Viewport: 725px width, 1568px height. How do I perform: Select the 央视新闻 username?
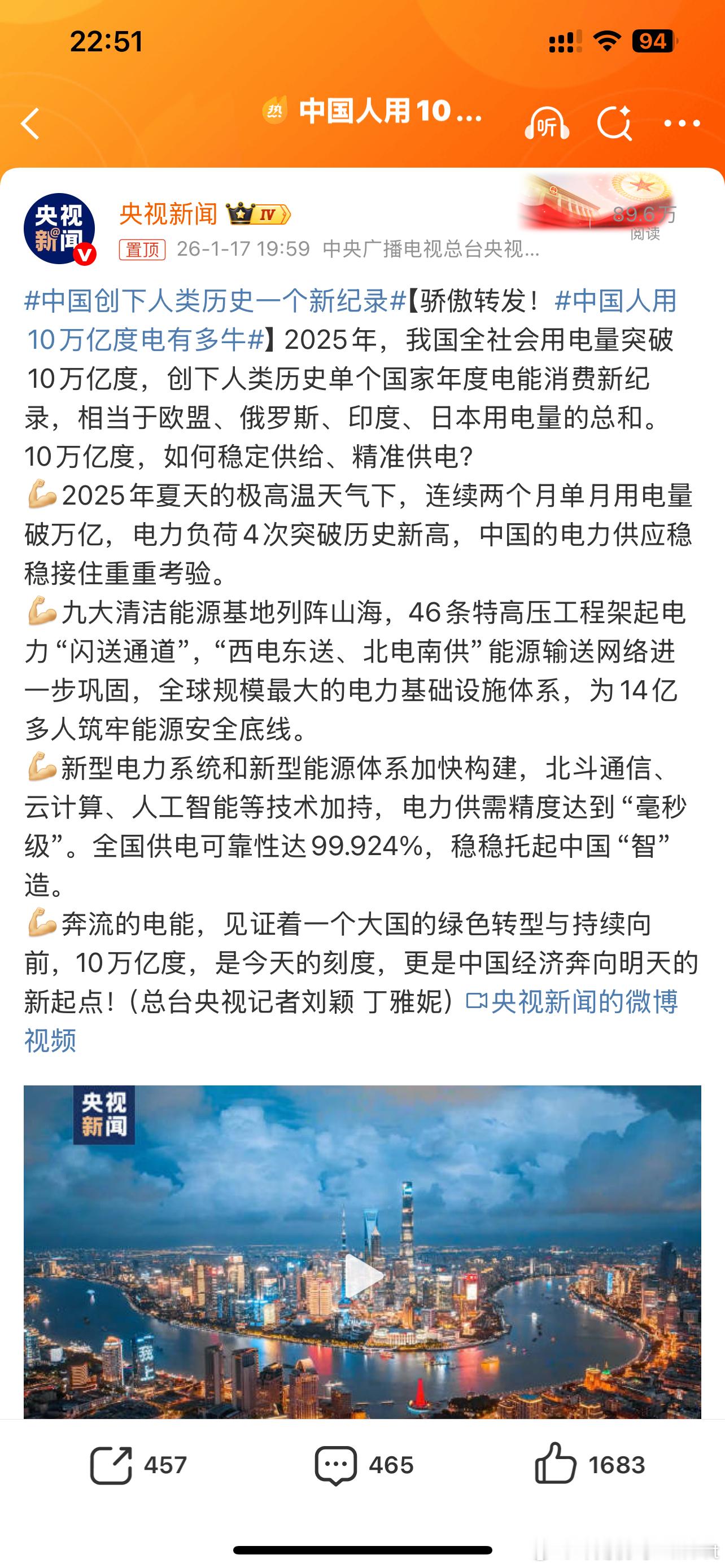[169, 215]
